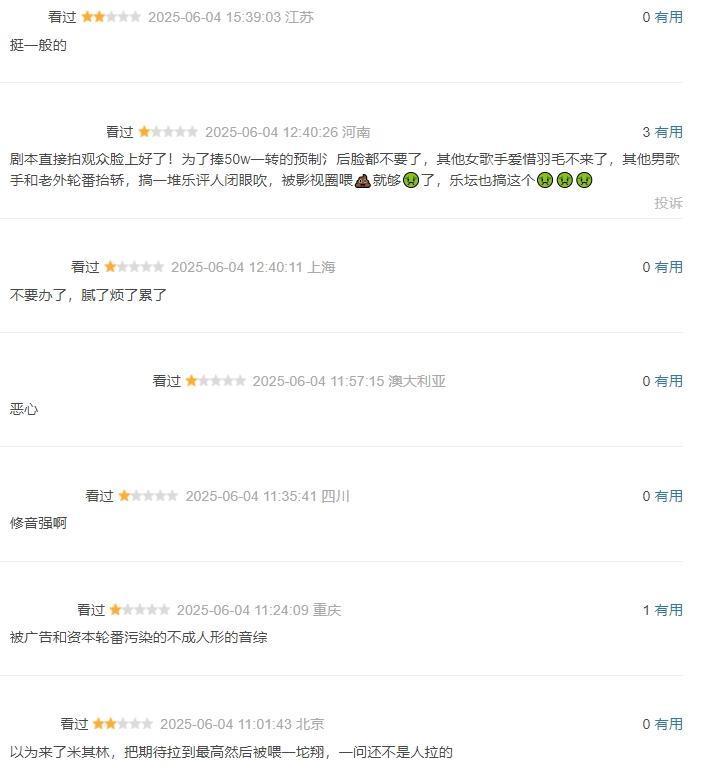Vote 有用 on the 河南 review

click(x=668, y=132)
